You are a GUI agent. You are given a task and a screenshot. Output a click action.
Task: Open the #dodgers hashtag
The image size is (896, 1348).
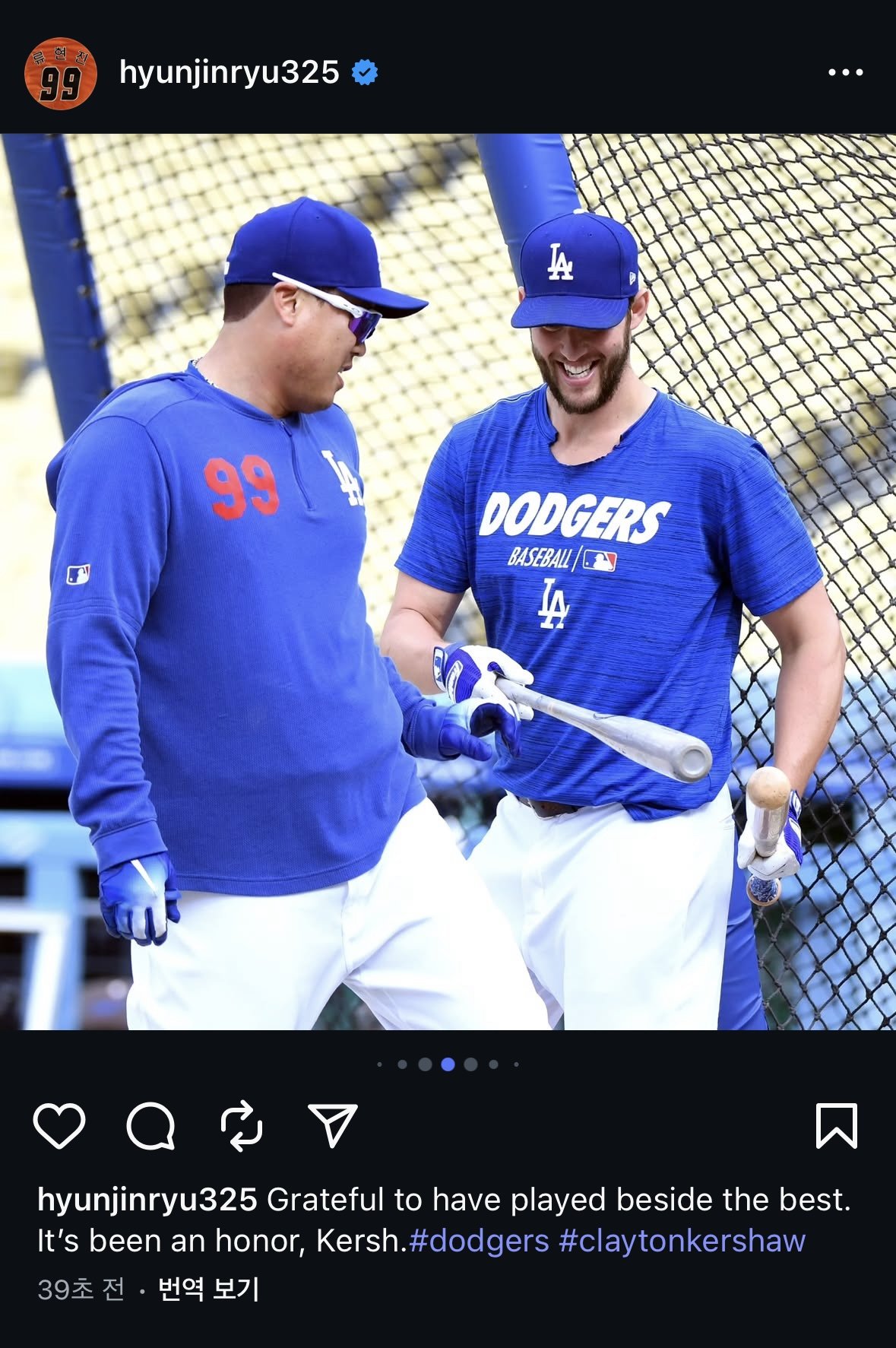point(479,1242)
